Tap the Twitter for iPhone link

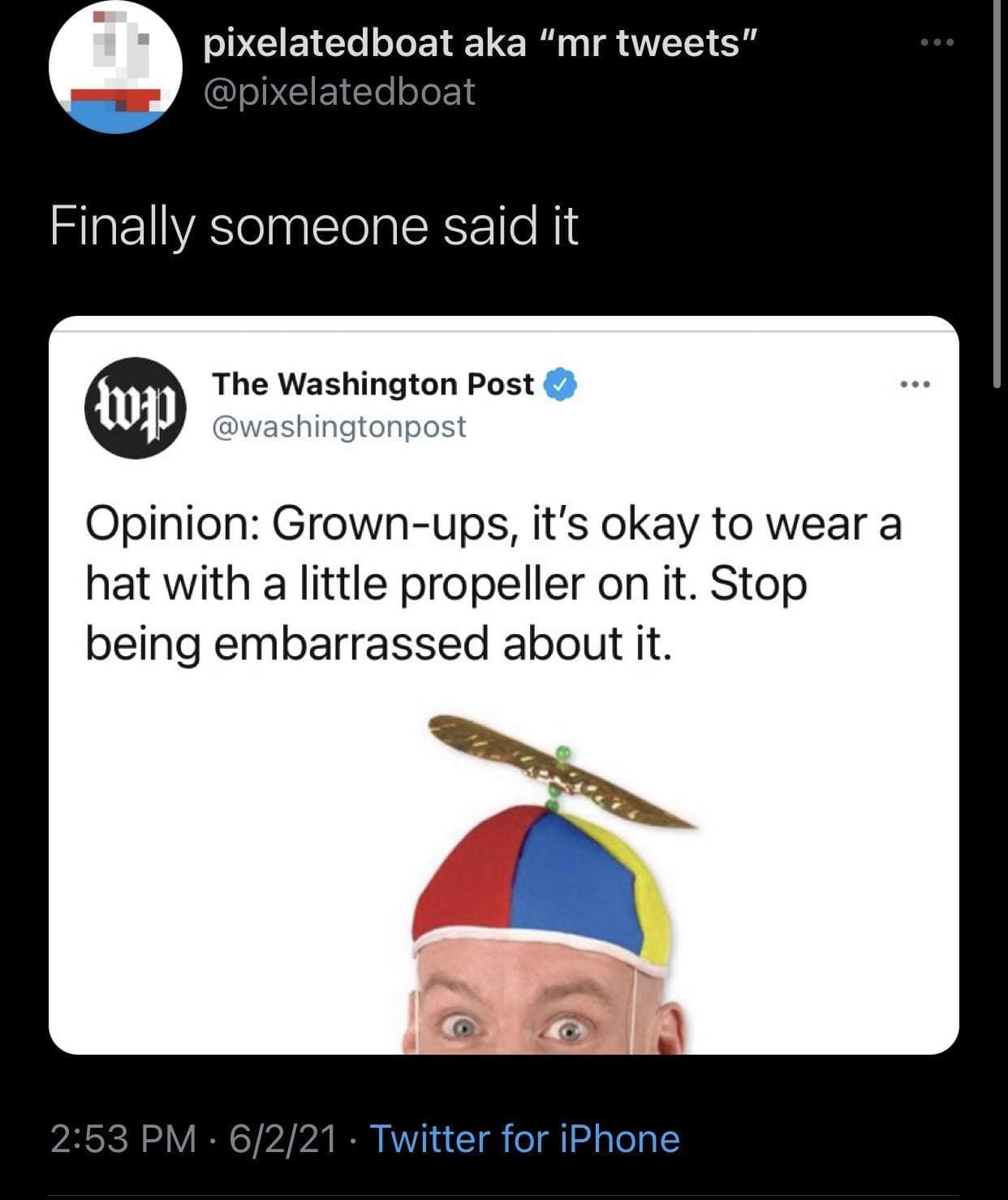(524, 1138)
